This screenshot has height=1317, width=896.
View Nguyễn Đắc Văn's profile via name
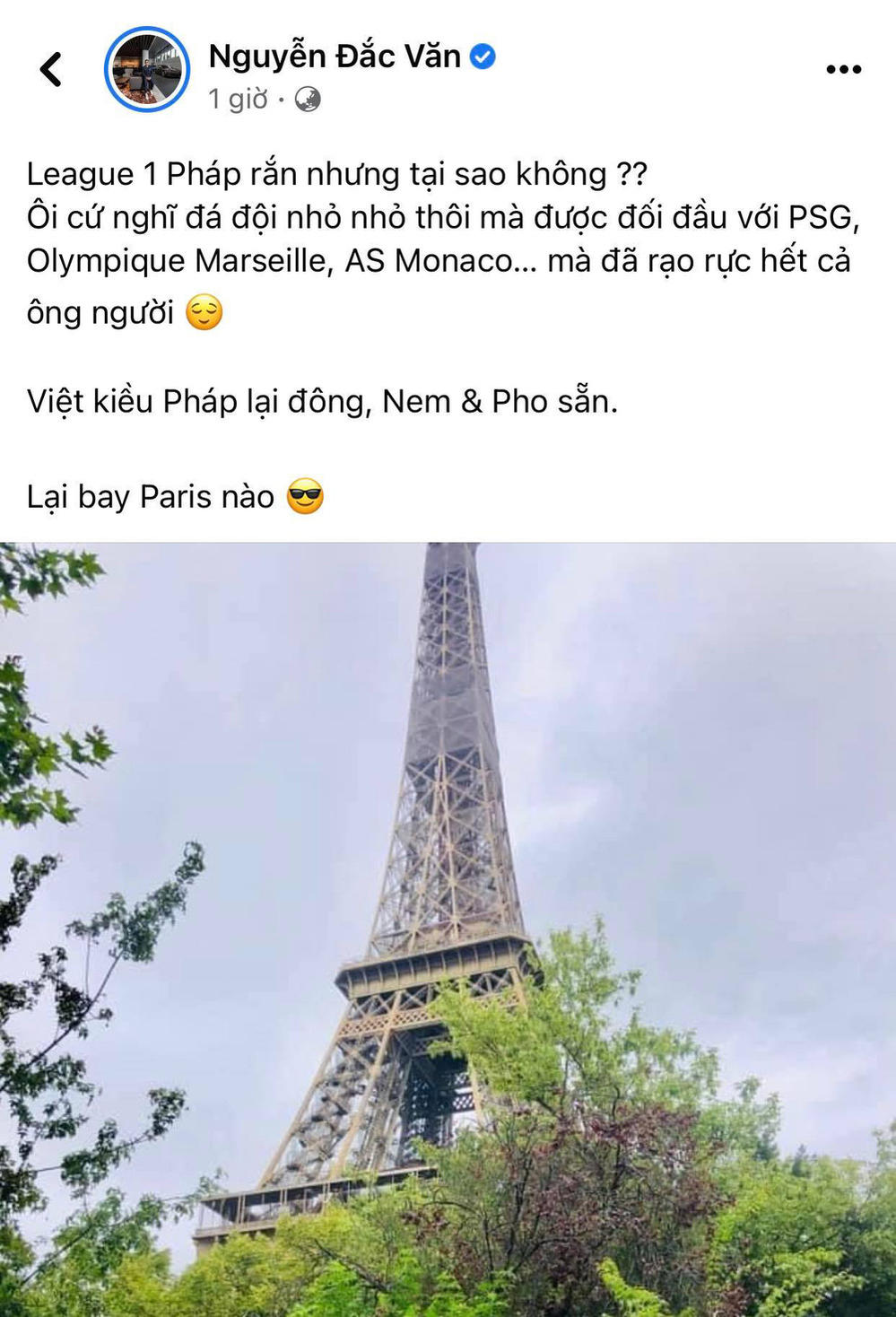tap(334, 56)
